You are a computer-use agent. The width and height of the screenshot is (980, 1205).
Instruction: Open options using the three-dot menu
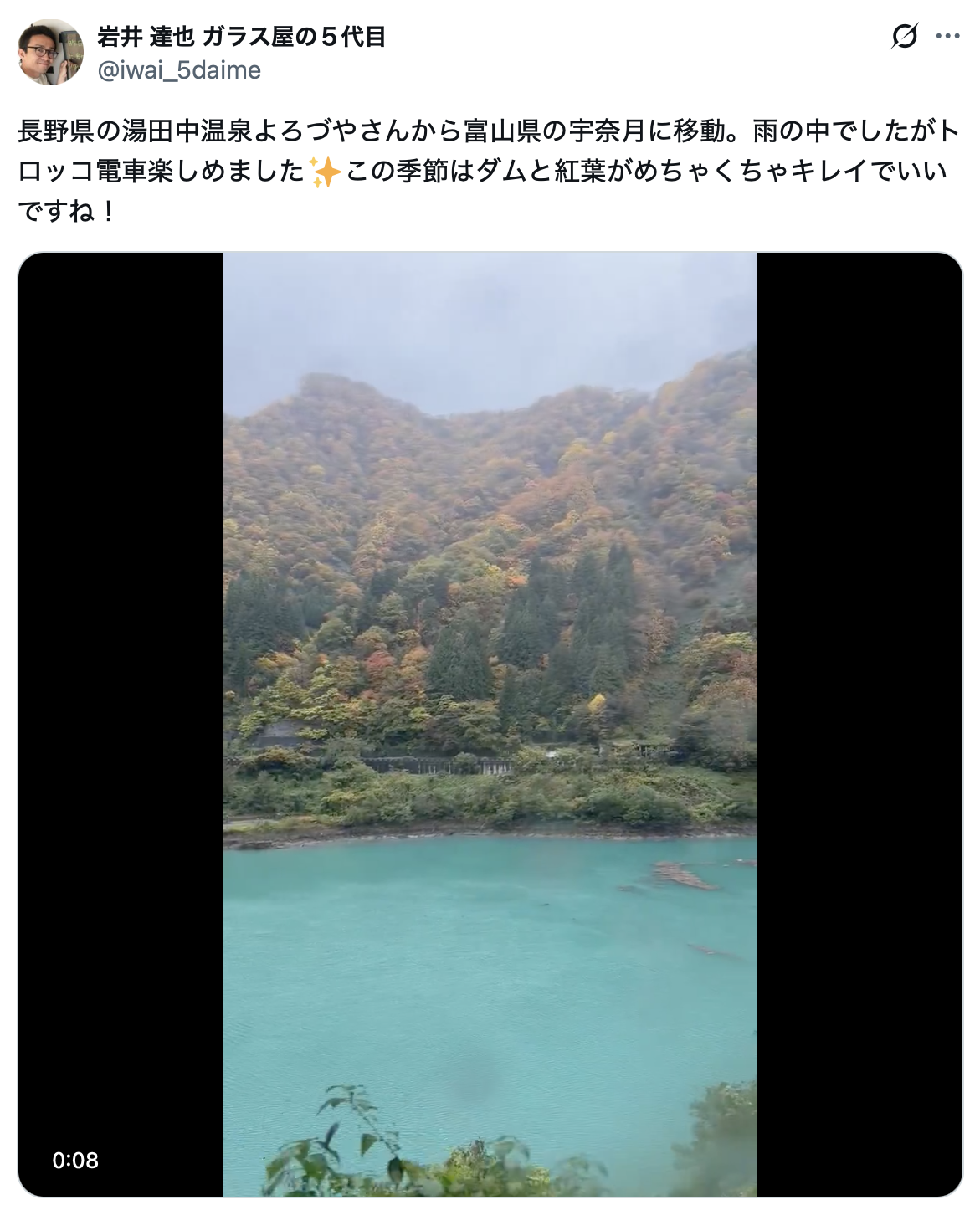click(x=950, y=35)
